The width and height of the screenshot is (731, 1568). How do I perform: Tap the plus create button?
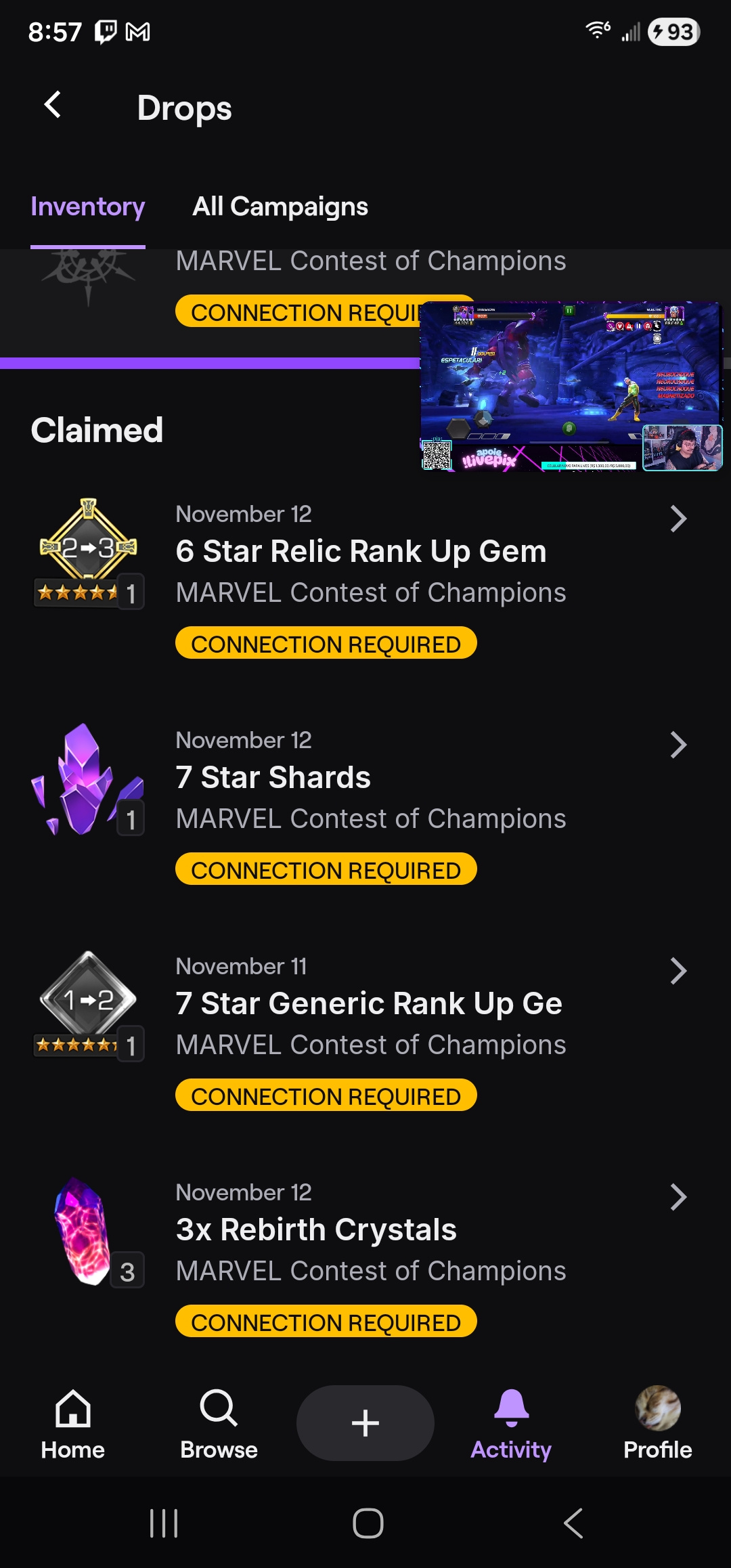pos(365,1422)
